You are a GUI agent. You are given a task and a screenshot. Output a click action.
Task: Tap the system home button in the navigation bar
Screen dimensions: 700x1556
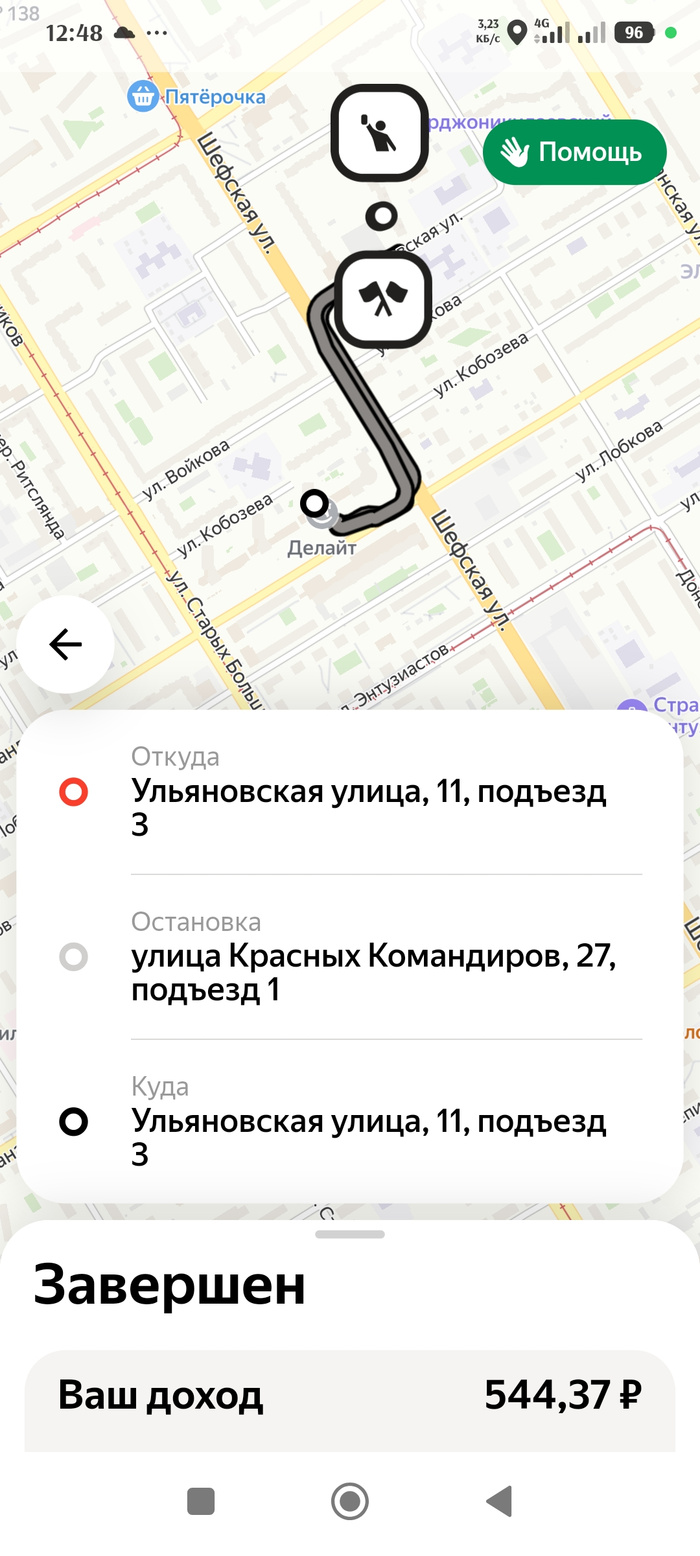click(350, 1501)
